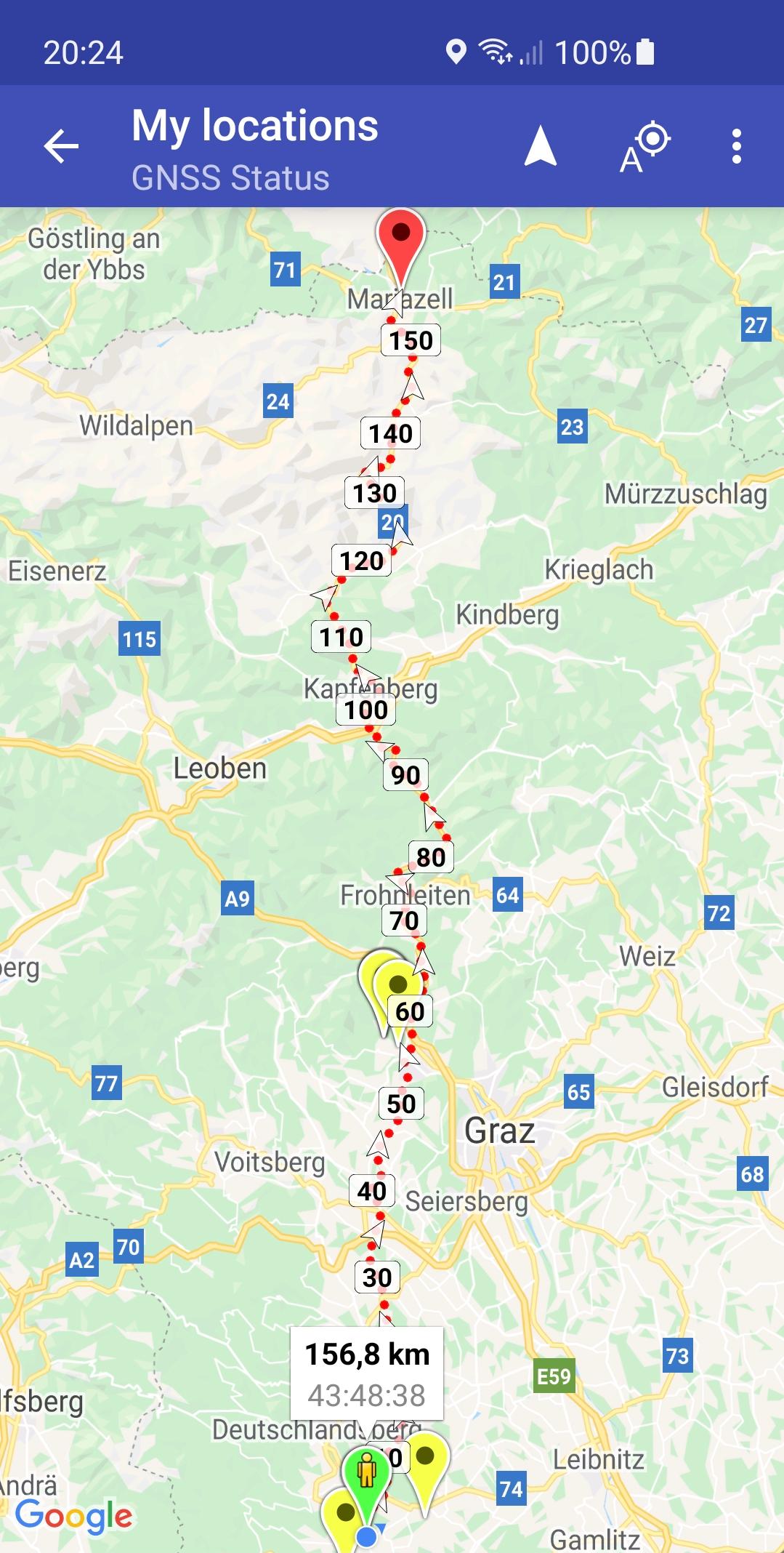Tap the 156,8 km info window

pos(367,1374)
